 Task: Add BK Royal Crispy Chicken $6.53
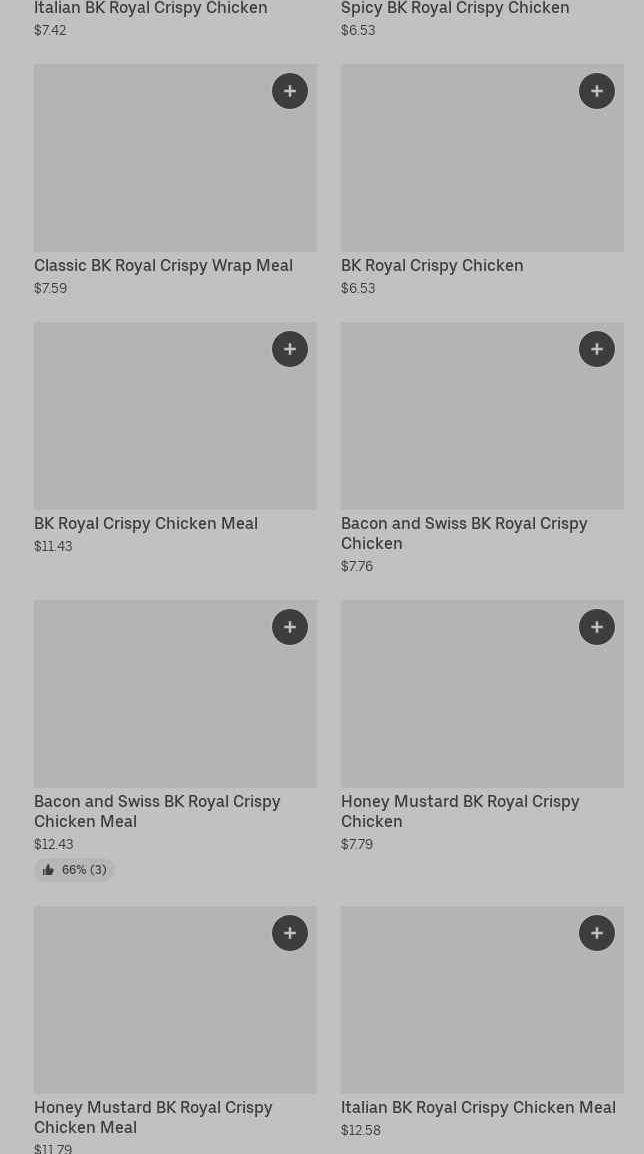(597, 91)
